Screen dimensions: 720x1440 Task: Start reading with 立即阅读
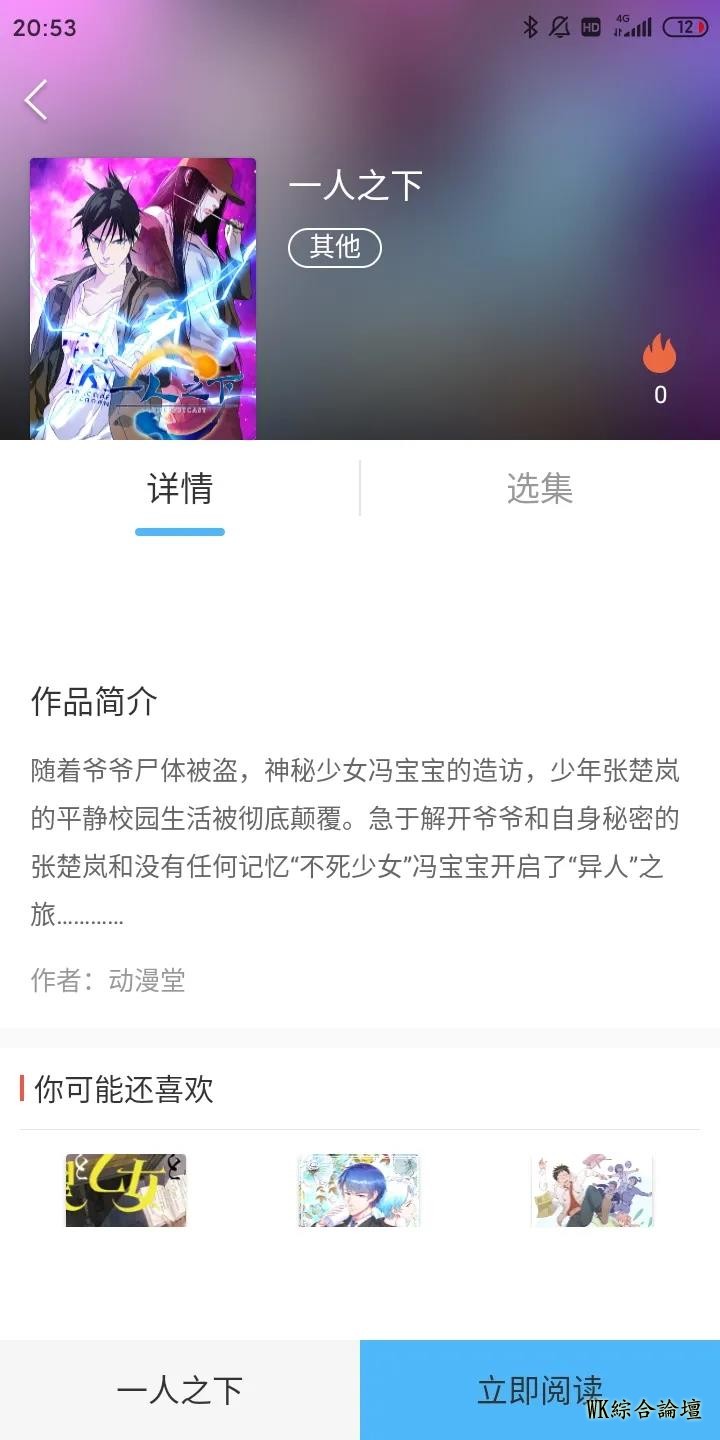tap(540, 1389)
